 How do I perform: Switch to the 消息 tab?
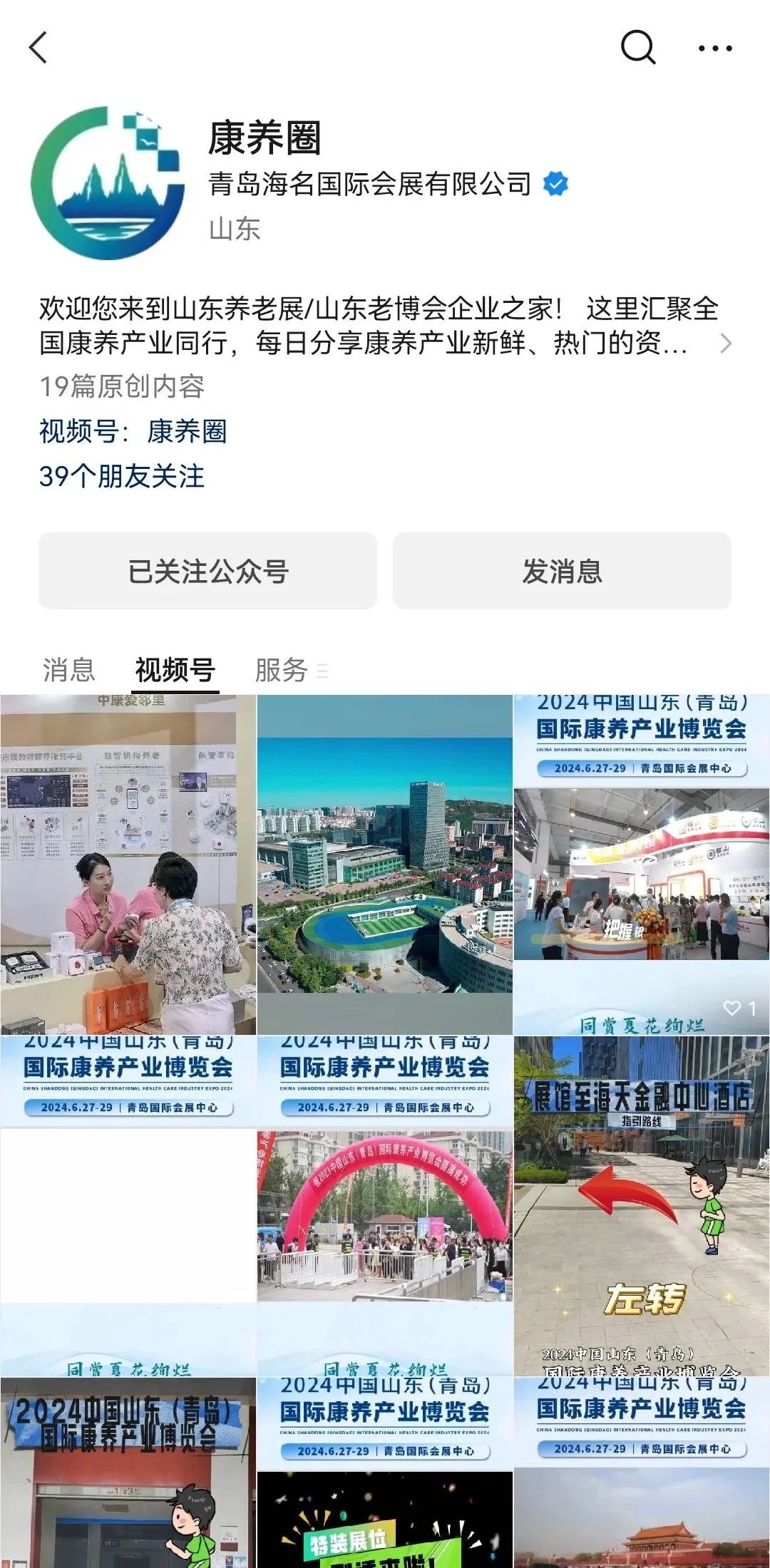coord(68,670)
